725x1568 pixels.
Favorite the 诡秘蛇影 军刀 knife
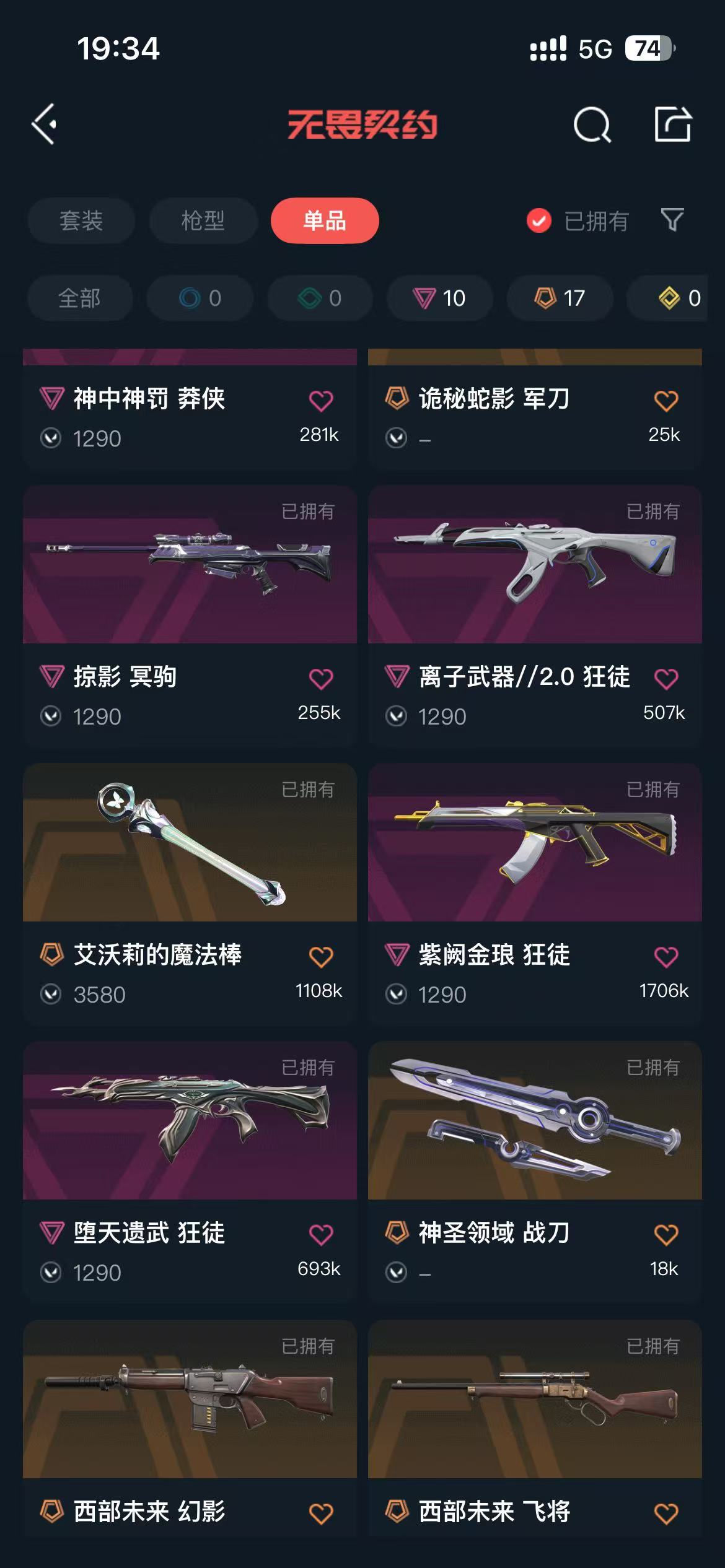[x=666, y=401]
